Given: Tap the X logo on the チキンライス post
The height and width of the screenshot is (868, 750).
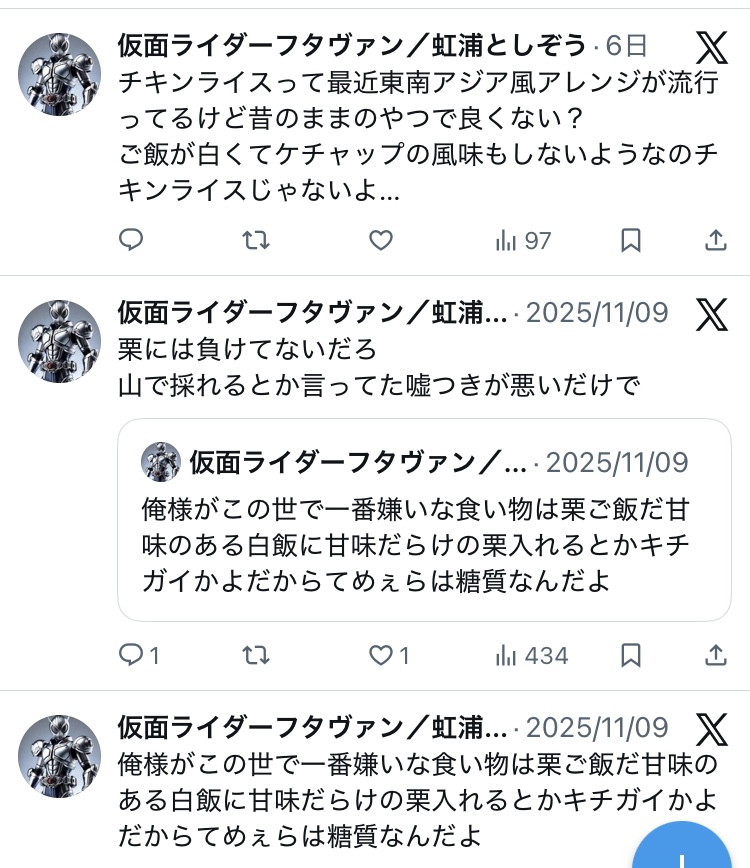Looking at the screenshot, I should tap(711, 46).
